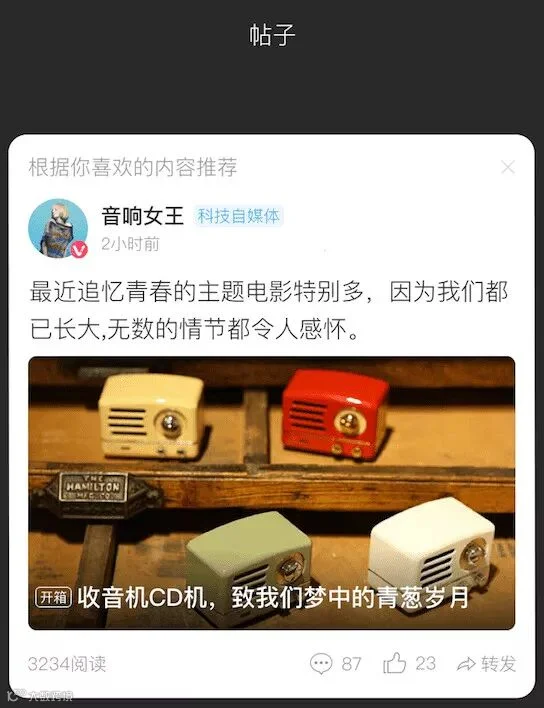Open 音响女王's profile avatar
The image size is (544, 708).
pos(58,228)
